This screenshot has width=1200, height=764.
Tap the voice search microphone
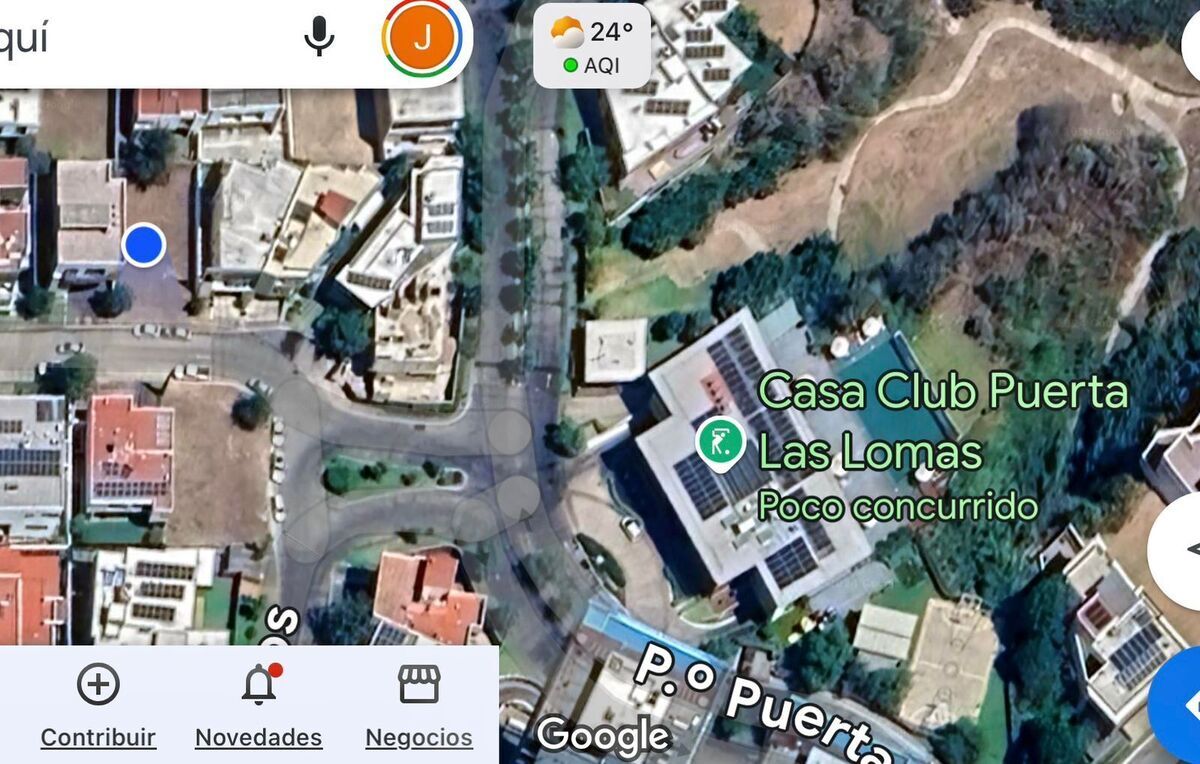point(319,38)
